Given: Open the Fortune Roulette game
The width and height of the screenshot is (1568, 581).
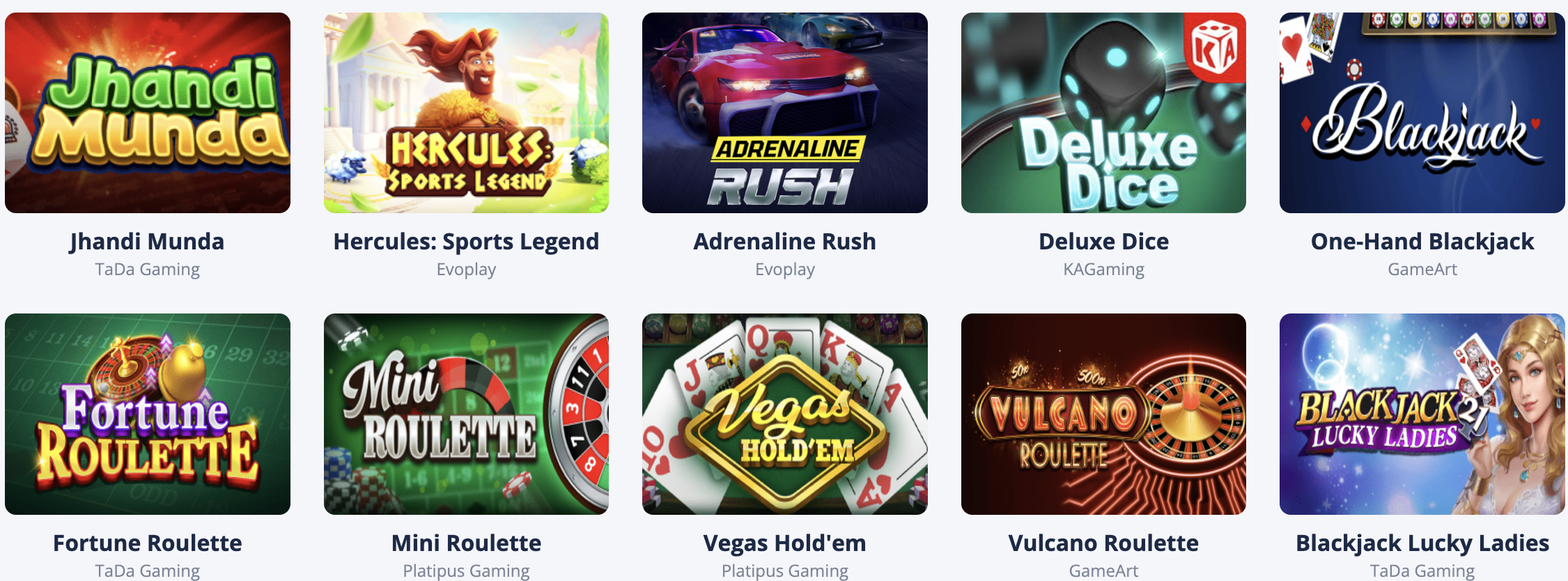Looking at the screenshot, I should point(147,414).
